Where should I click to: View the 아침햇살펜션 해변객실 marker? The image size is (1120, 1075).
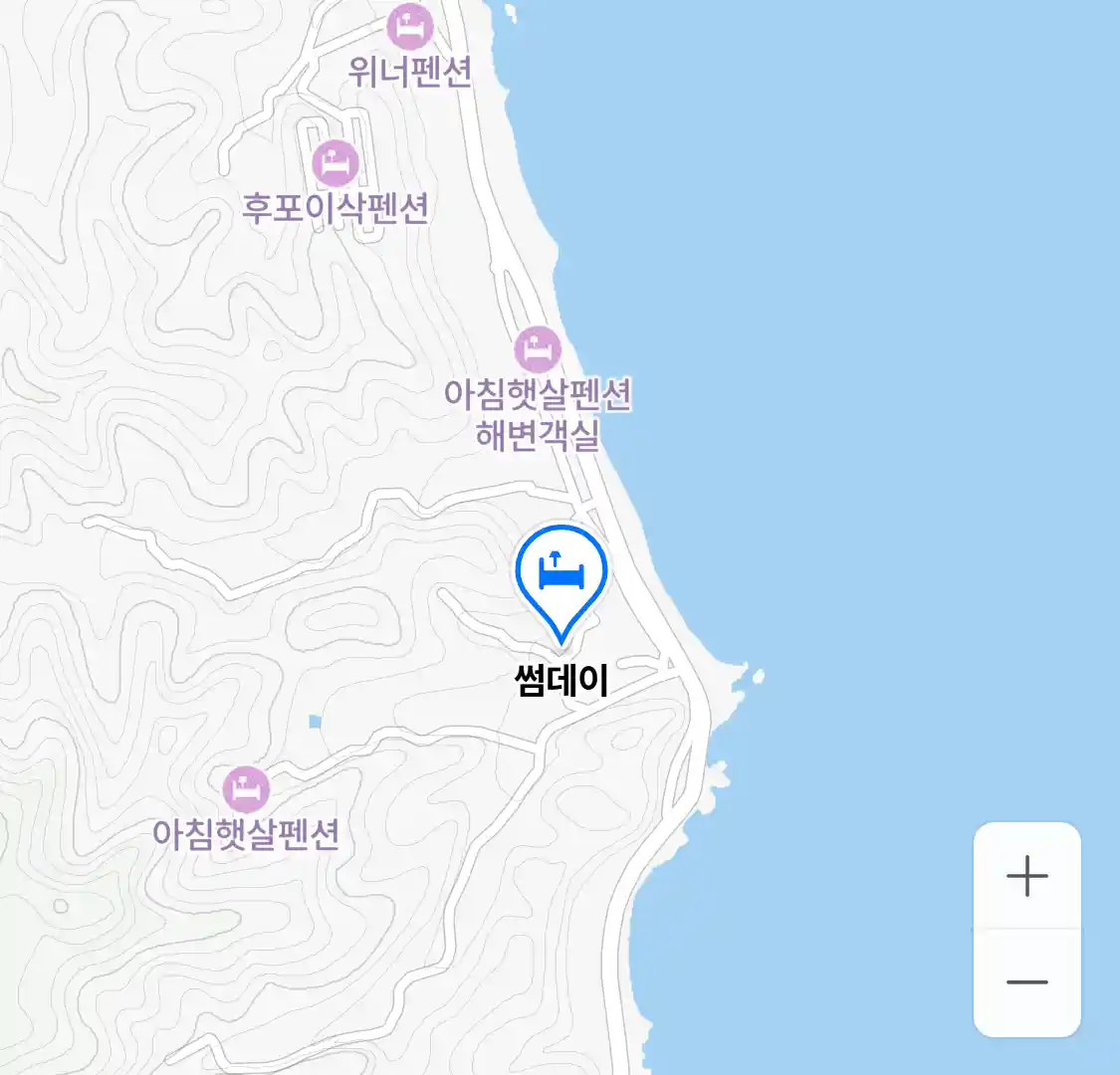[x=538, y=349]
